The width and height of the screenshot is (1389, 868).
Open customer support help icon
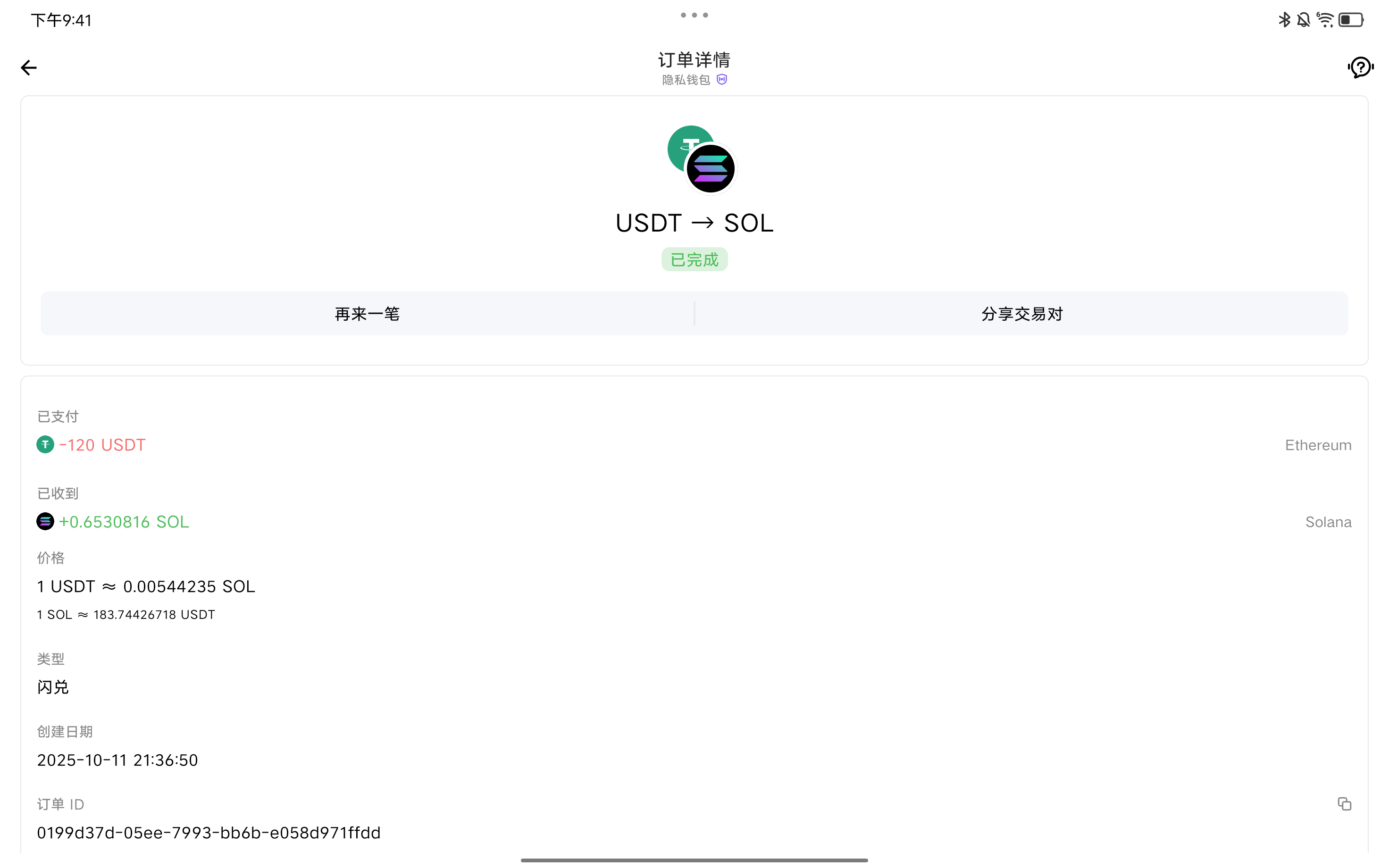coord(1360,68)
